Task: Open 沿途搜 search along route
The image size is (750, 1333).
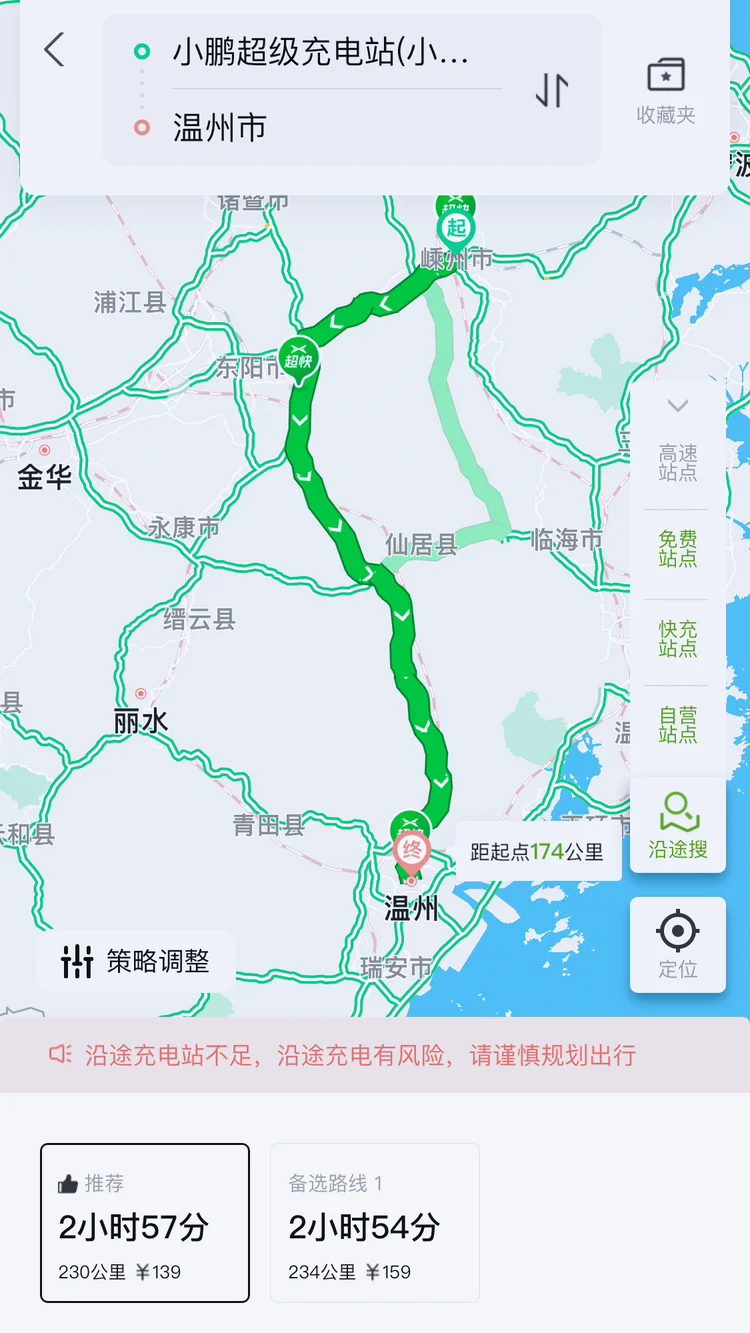Action: [678, 825]
